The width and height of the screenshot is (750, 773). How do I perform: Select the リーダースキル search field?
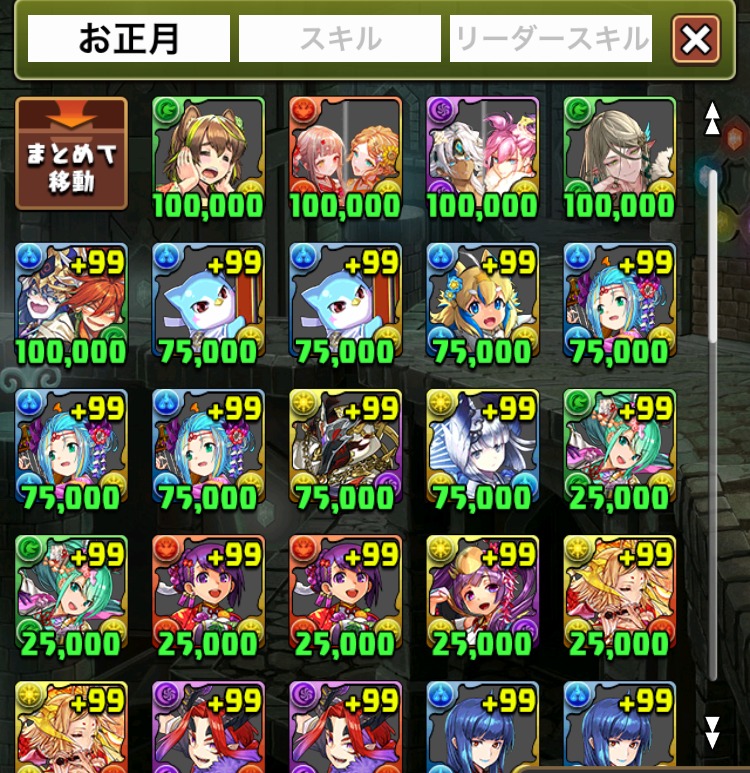551,39
